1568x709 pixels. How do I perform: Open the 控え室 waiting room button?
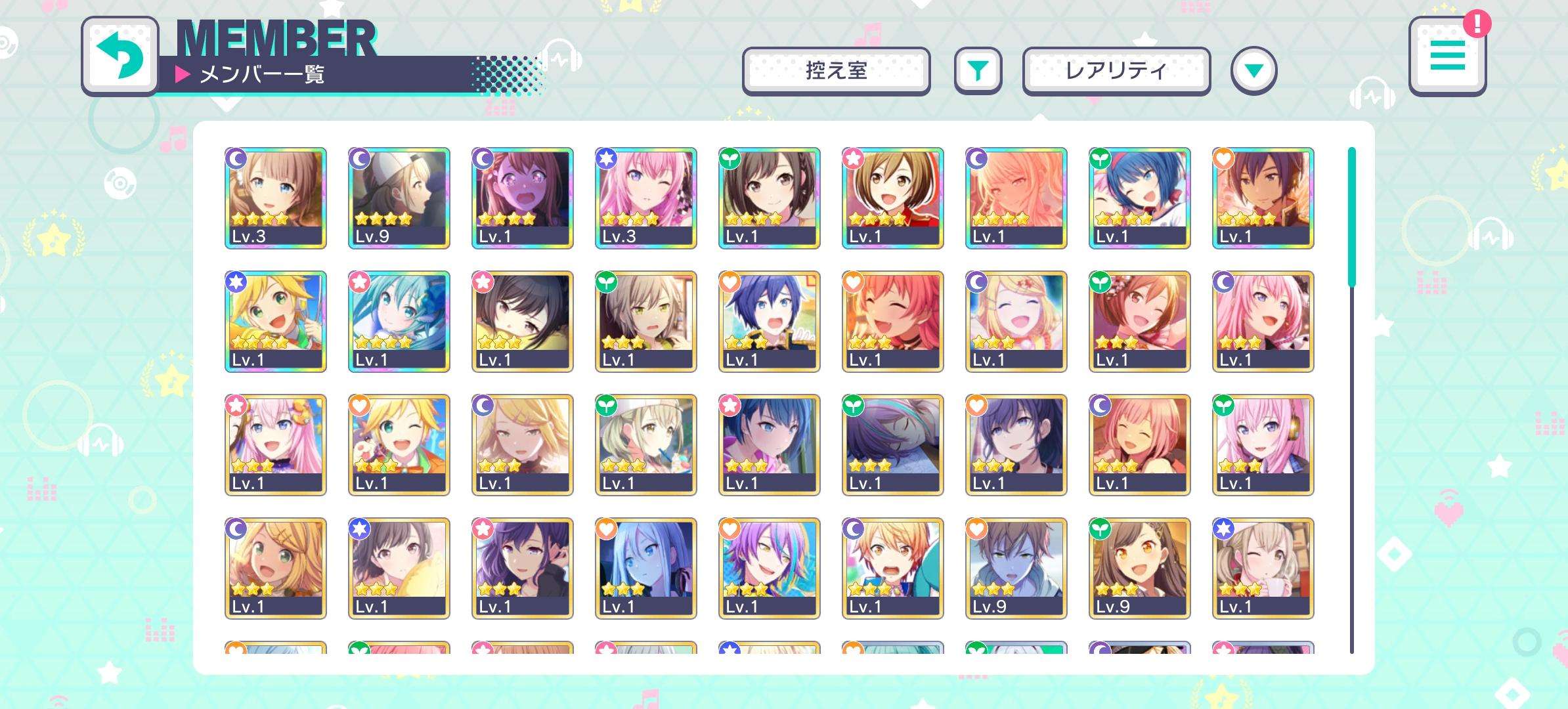click(x=836, y=70)
